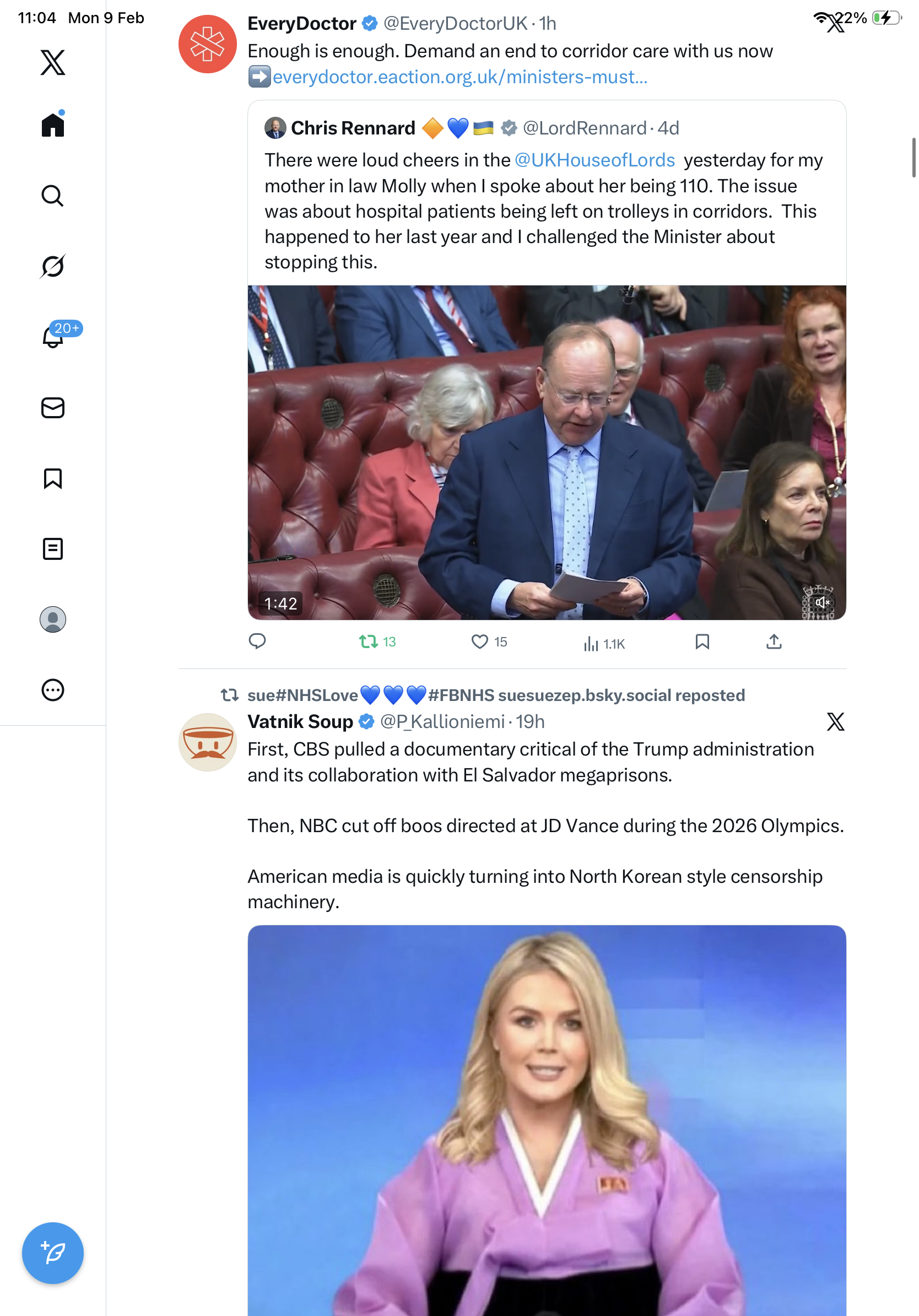Open direct messages envelope
Image resolution: width=919 pixels, height=1316 pixels.
coord(53,408)
